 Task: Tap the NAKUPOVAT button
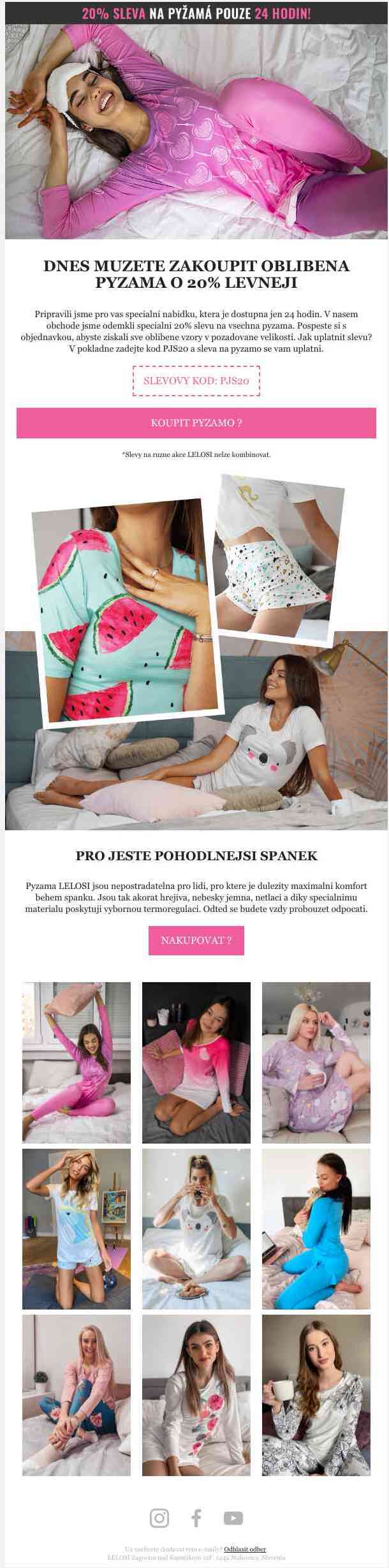point(196,940)
